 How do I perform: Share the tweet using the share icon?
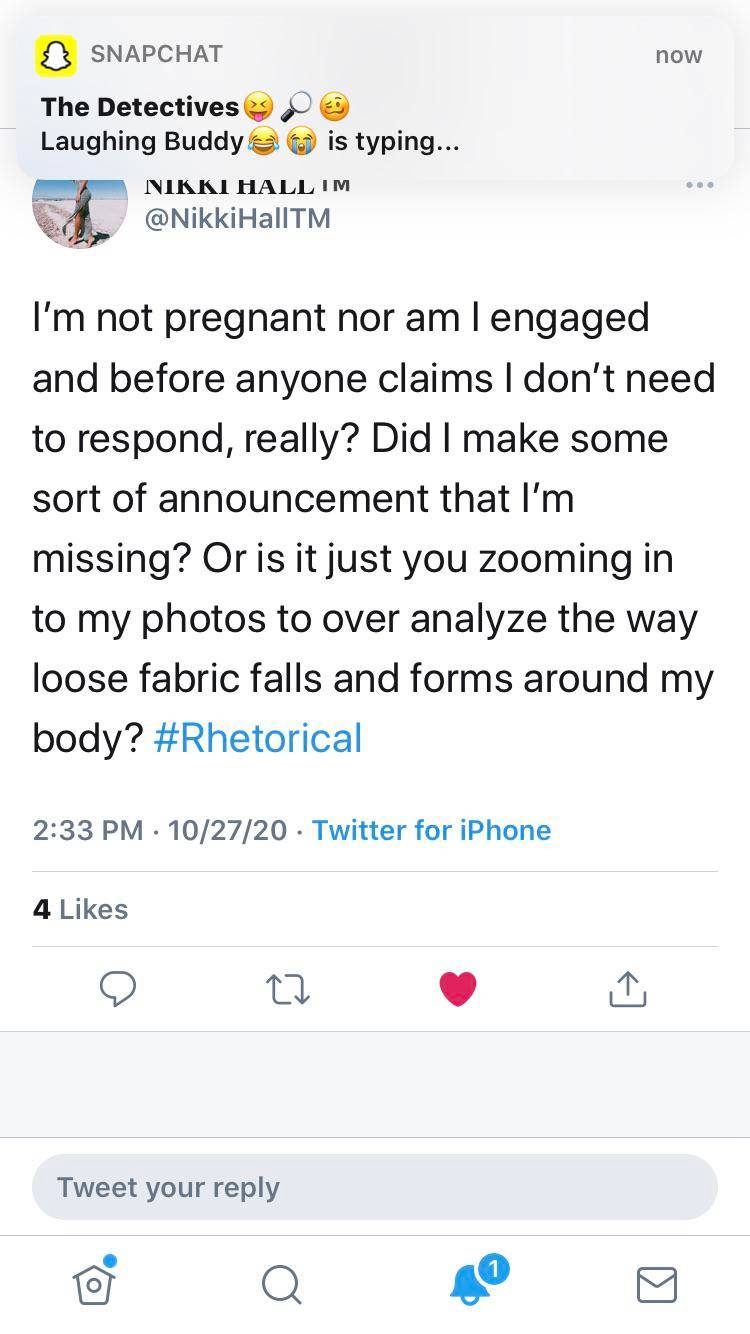(627, 990)
